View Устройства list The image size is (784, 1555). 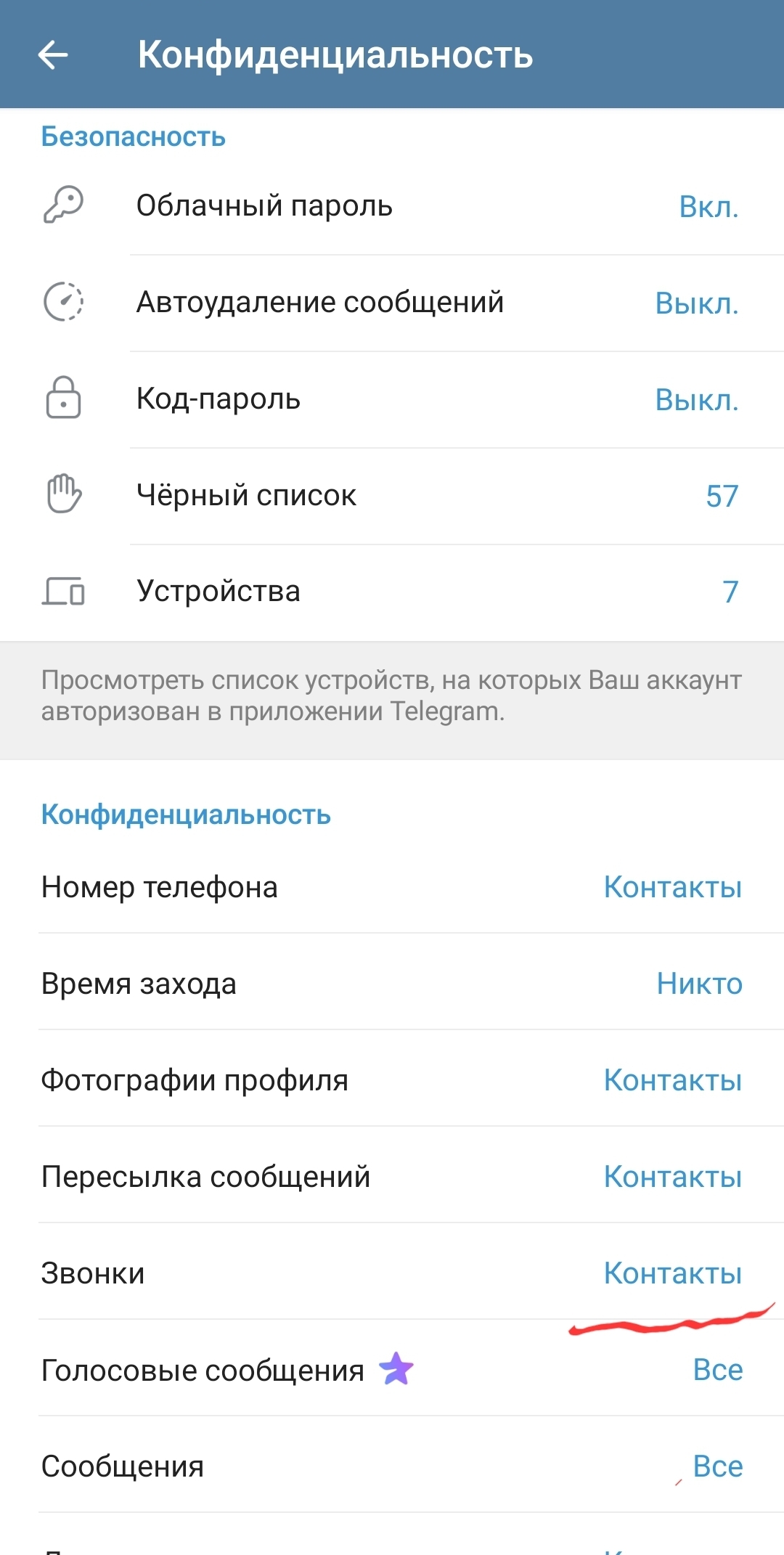pyautogui.click(x=392, y=592)
